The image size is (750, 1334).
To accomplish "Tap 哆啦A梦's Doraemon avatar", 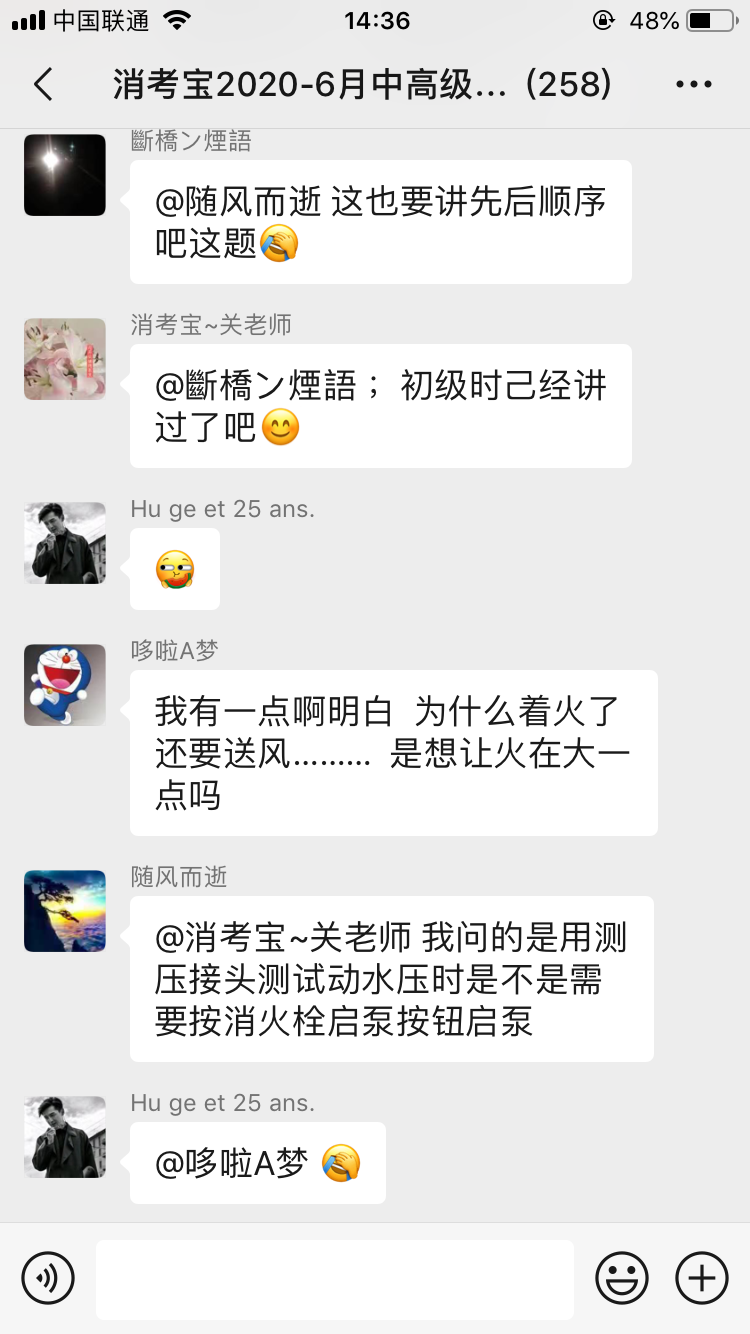I will pyautogui.click(x=65, y=685).
